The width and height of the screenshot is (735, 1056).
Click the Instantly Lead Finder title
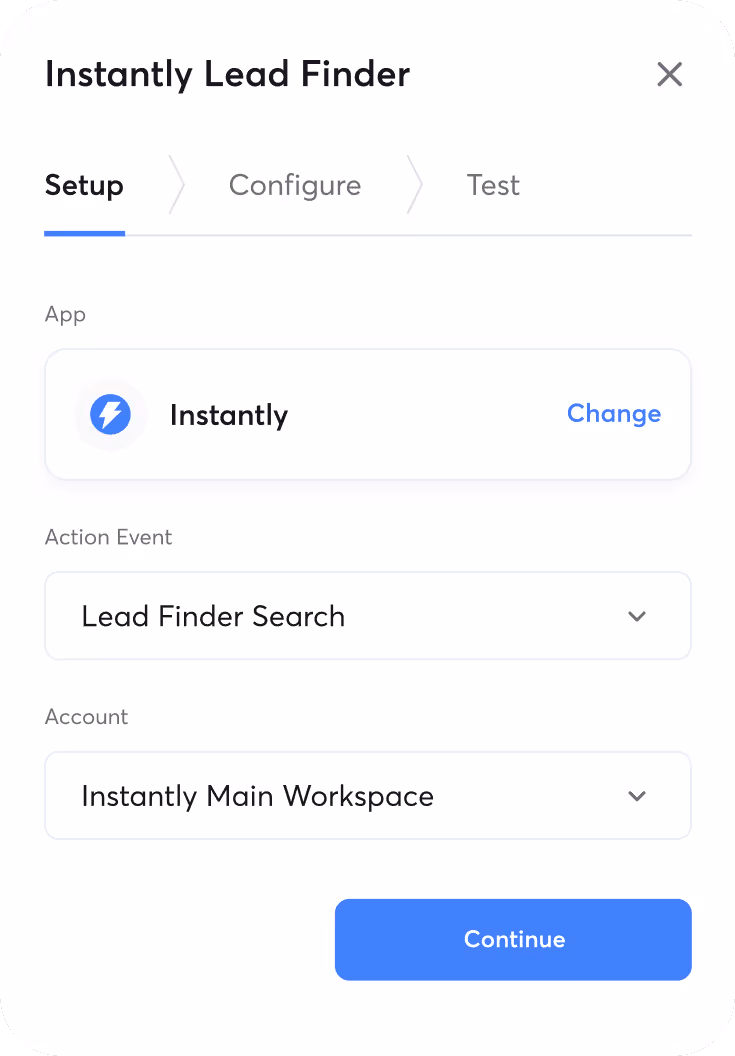(x=227, y=74)
